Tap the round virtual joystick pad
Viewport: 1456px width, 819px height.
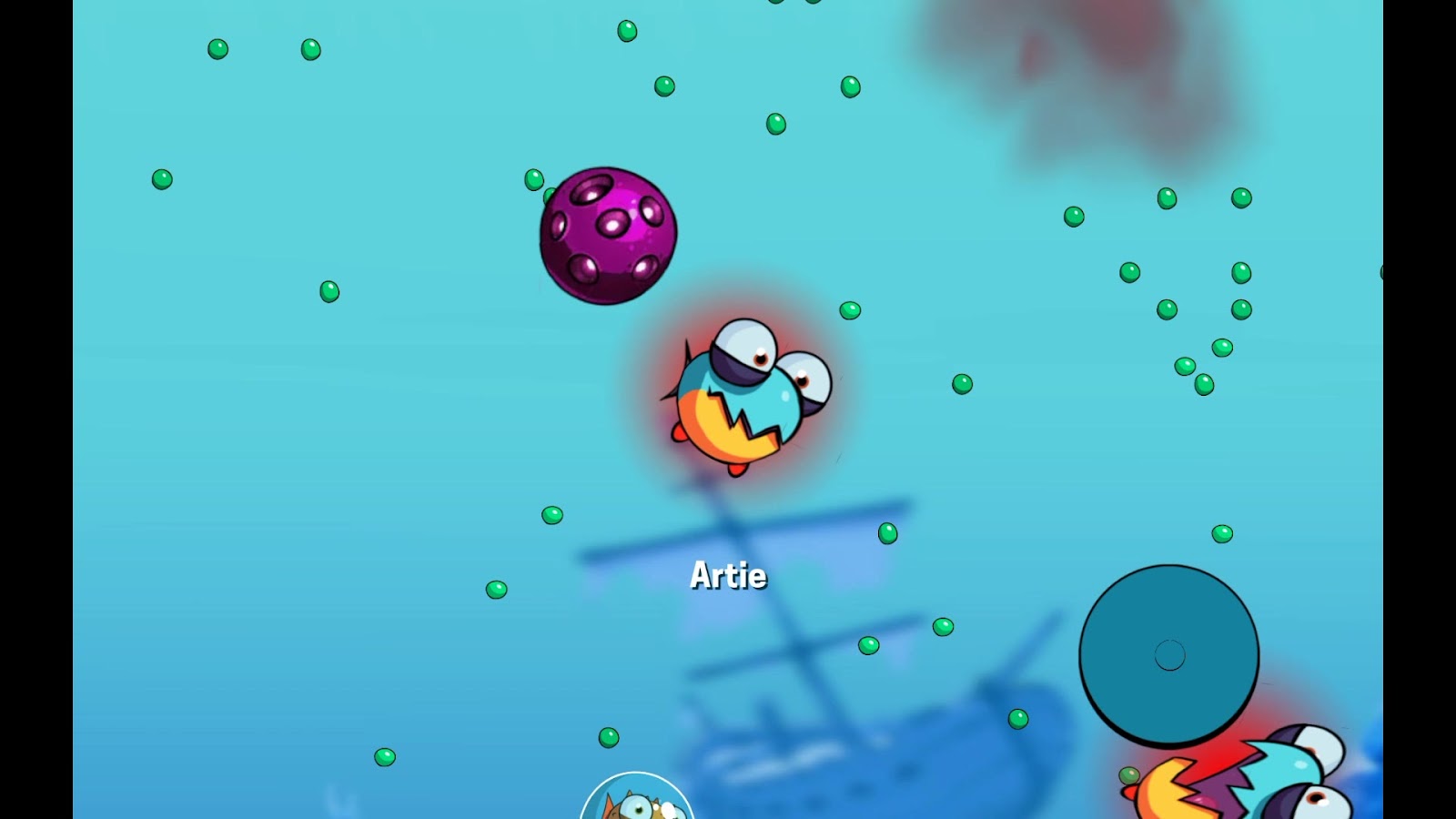[x=1168, y=655]
